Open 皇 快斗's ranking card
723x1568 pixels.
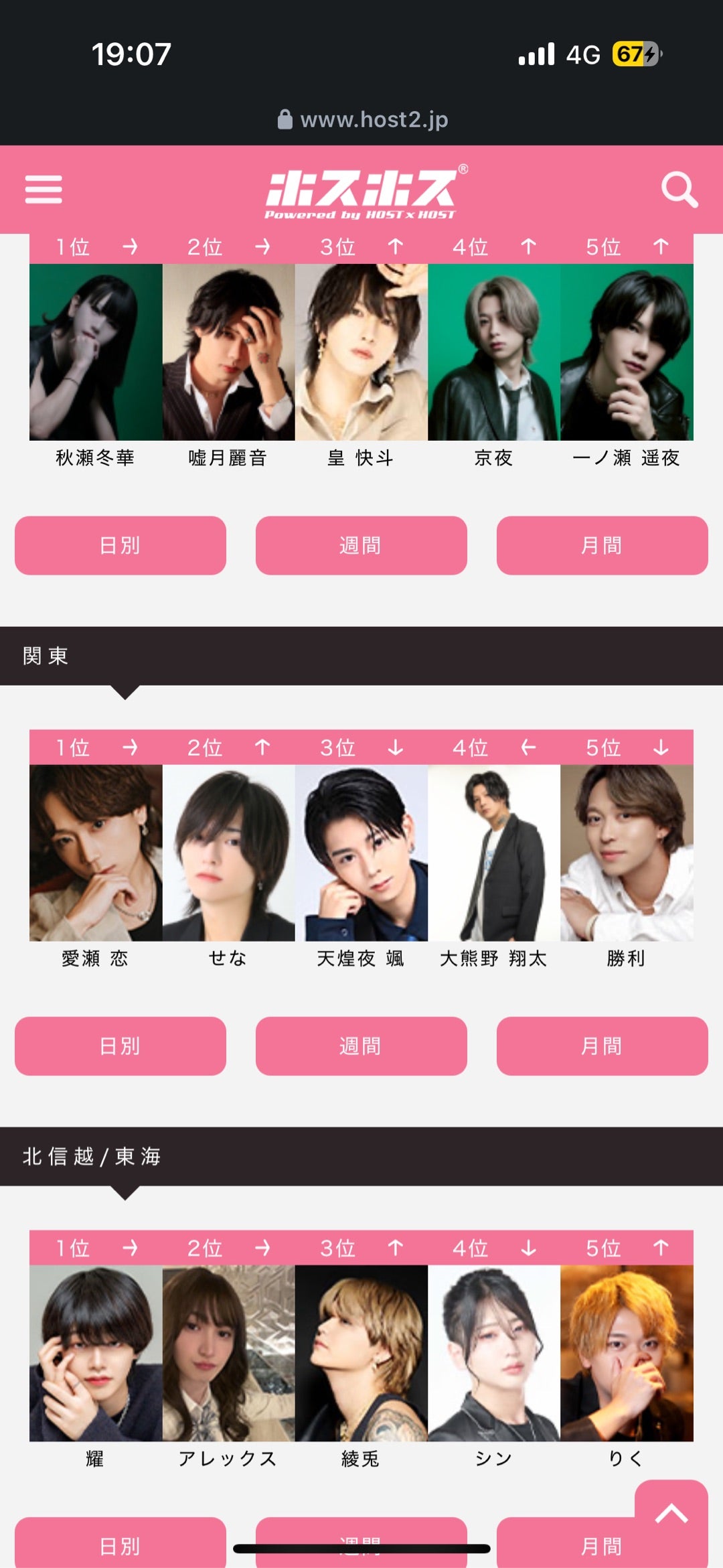tap(361, 352)
